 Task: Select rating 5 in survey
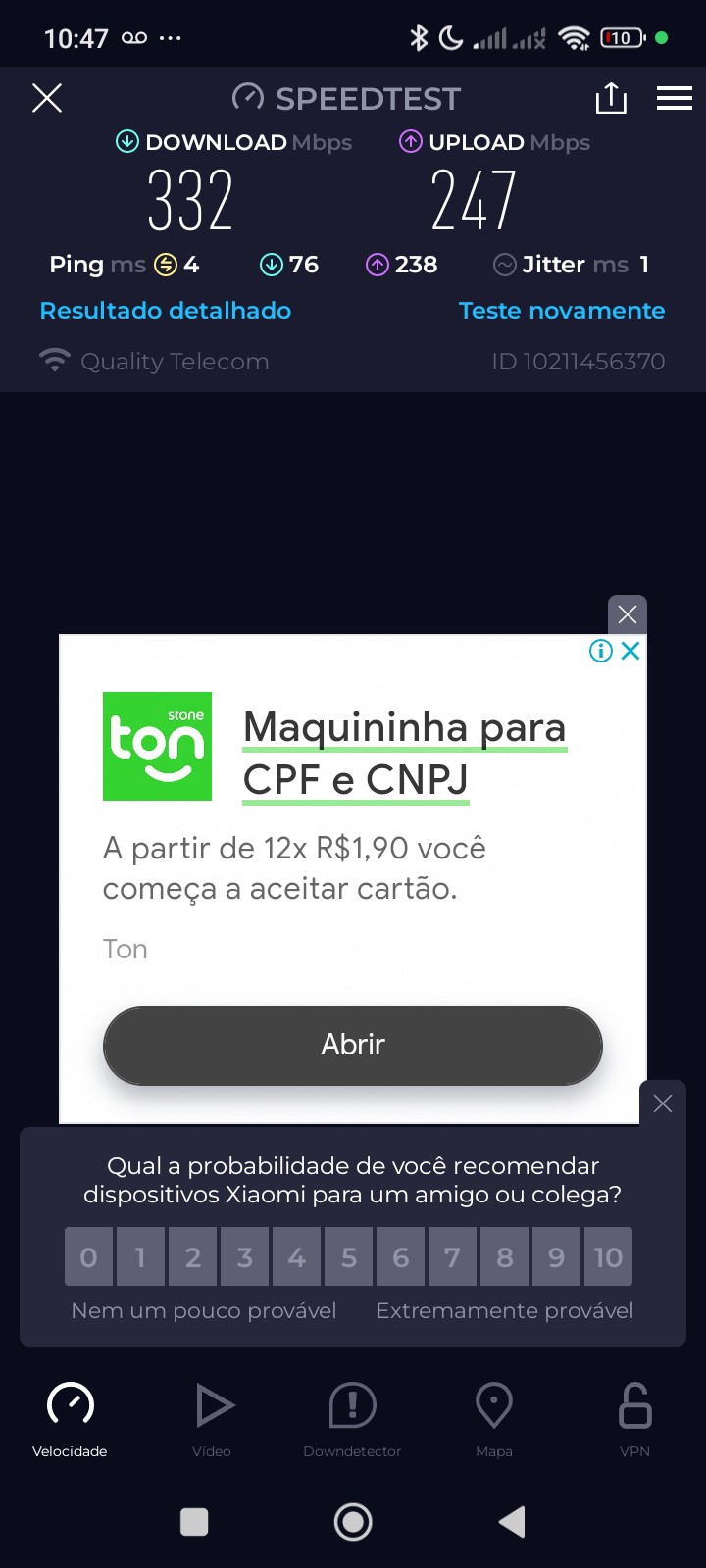point(348,1256)
